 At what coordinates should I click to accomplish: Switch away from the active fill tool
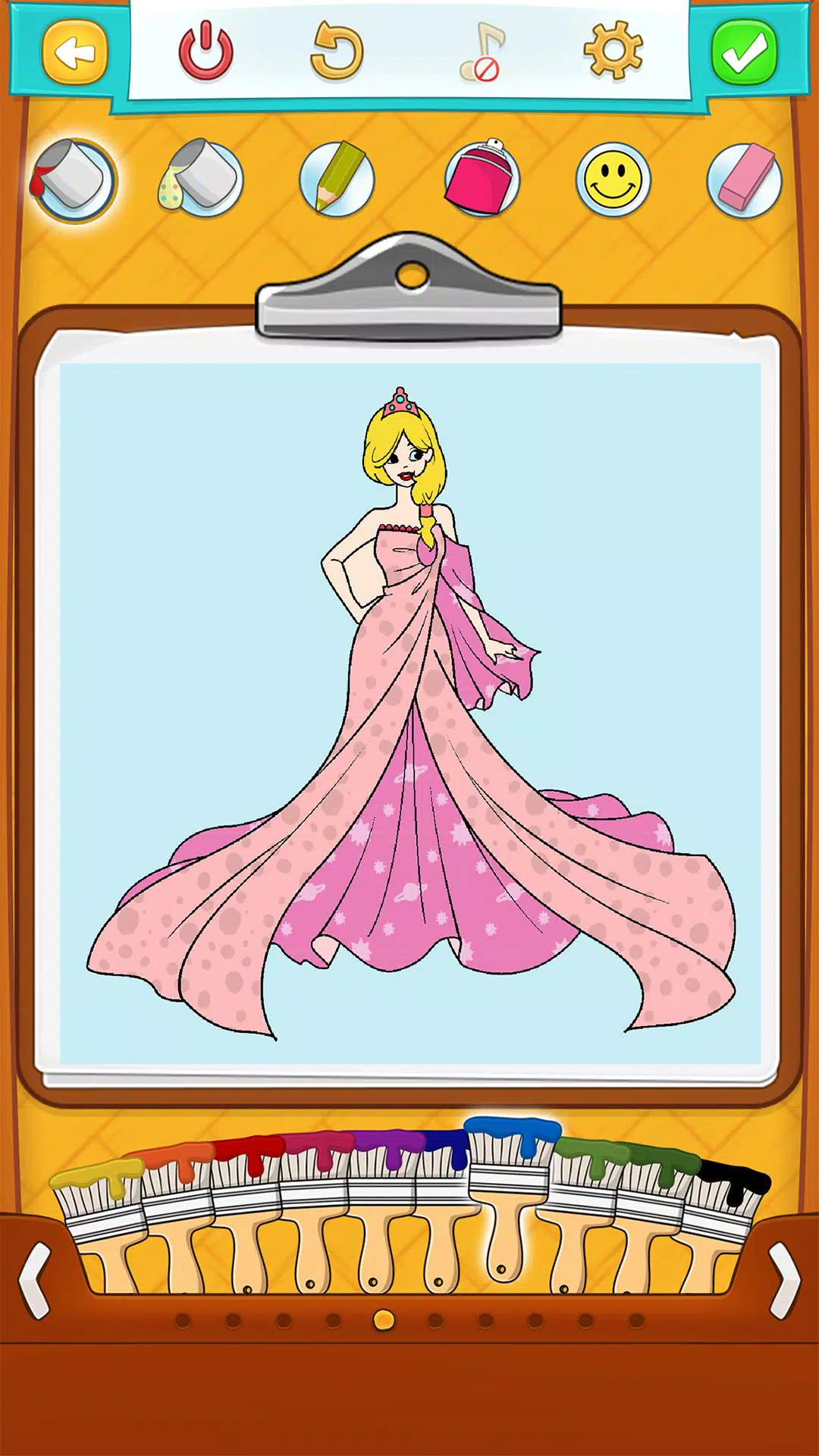pyautogui.click(x=336, y=180)
